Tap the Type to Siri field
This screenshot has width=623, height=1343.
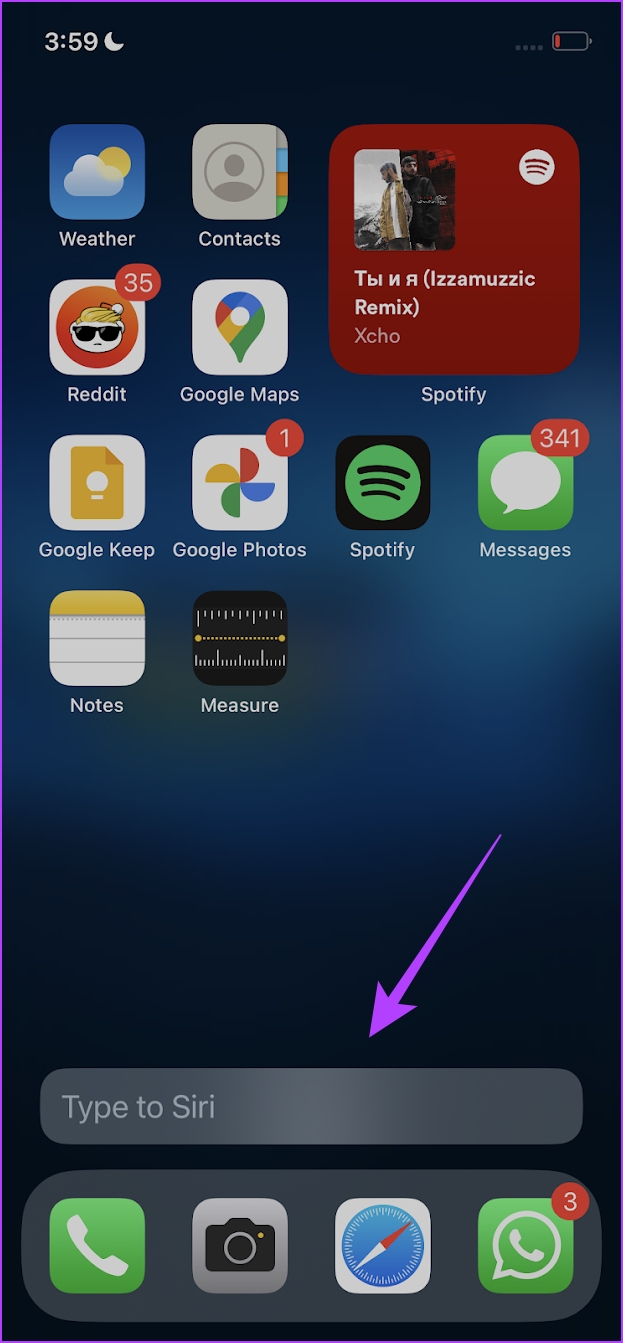[311, 1106]
